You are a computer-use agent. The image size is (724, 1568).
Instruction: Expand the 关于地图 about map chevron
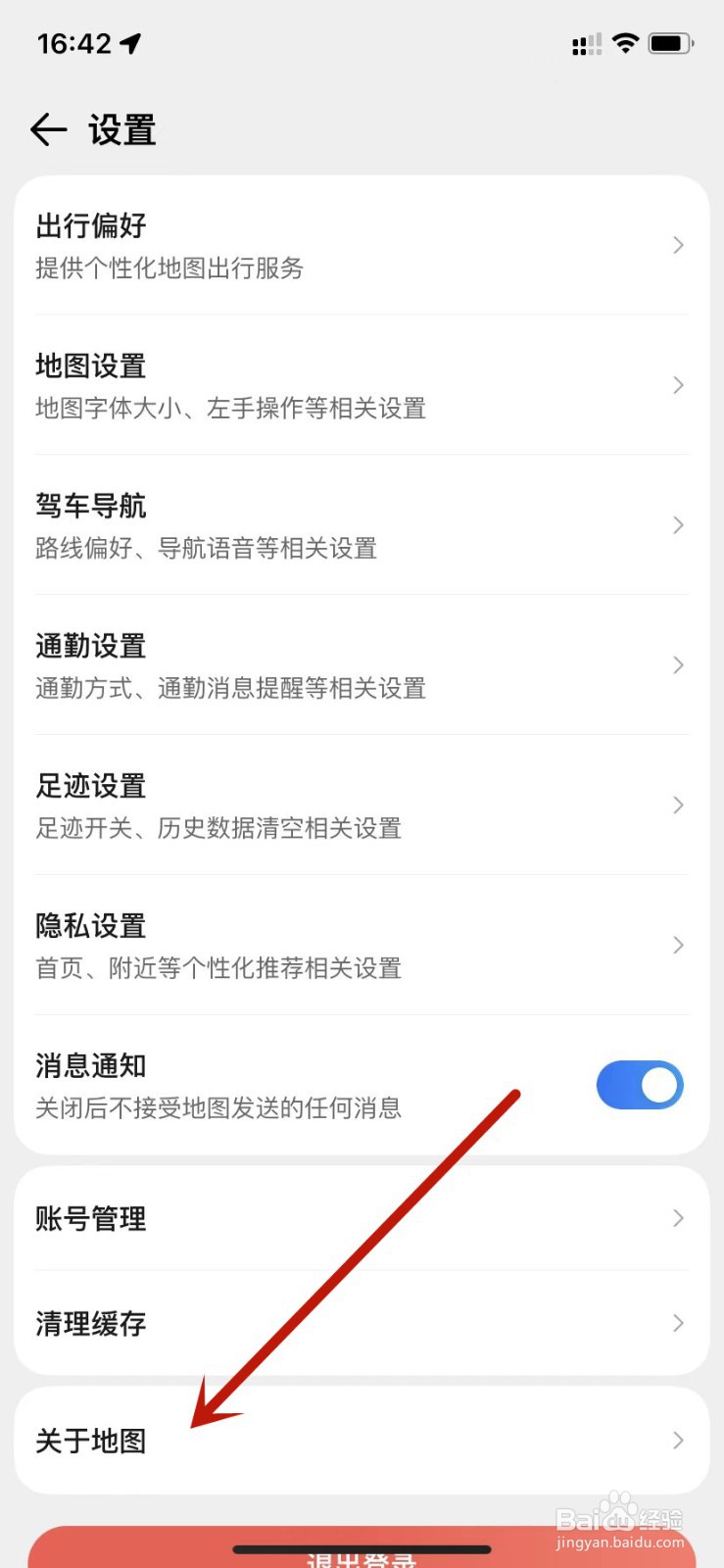coord(677,1441)
